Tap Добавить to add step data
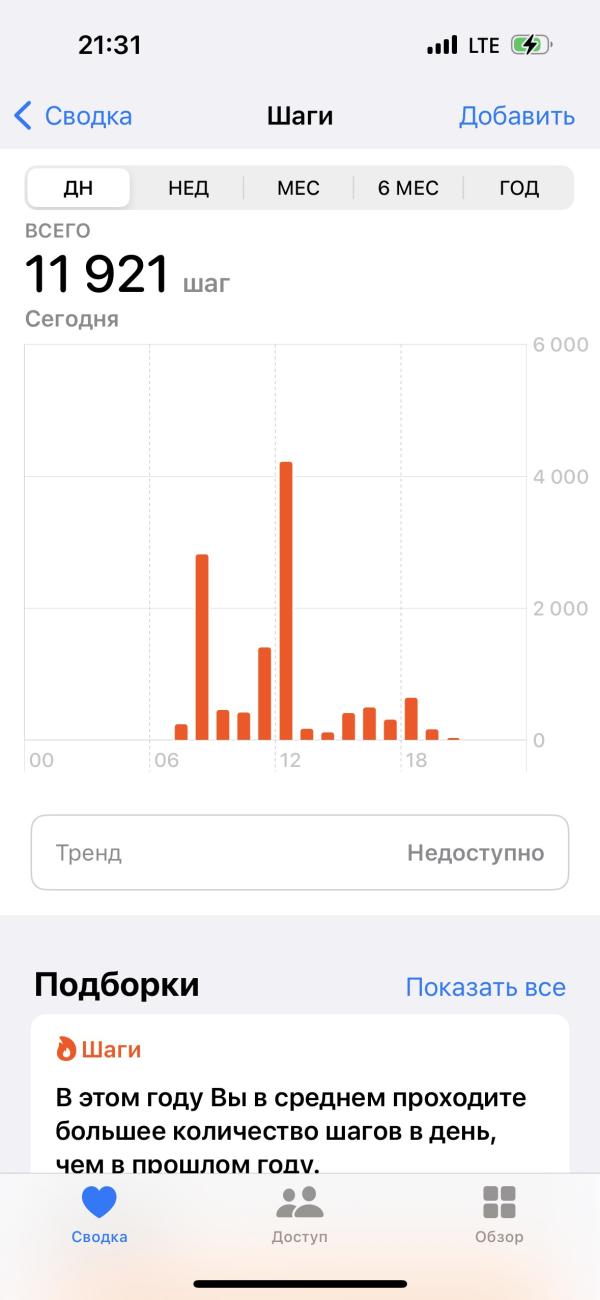The image size is (600, 1300). pyautogui.click(x=516, y=116)
